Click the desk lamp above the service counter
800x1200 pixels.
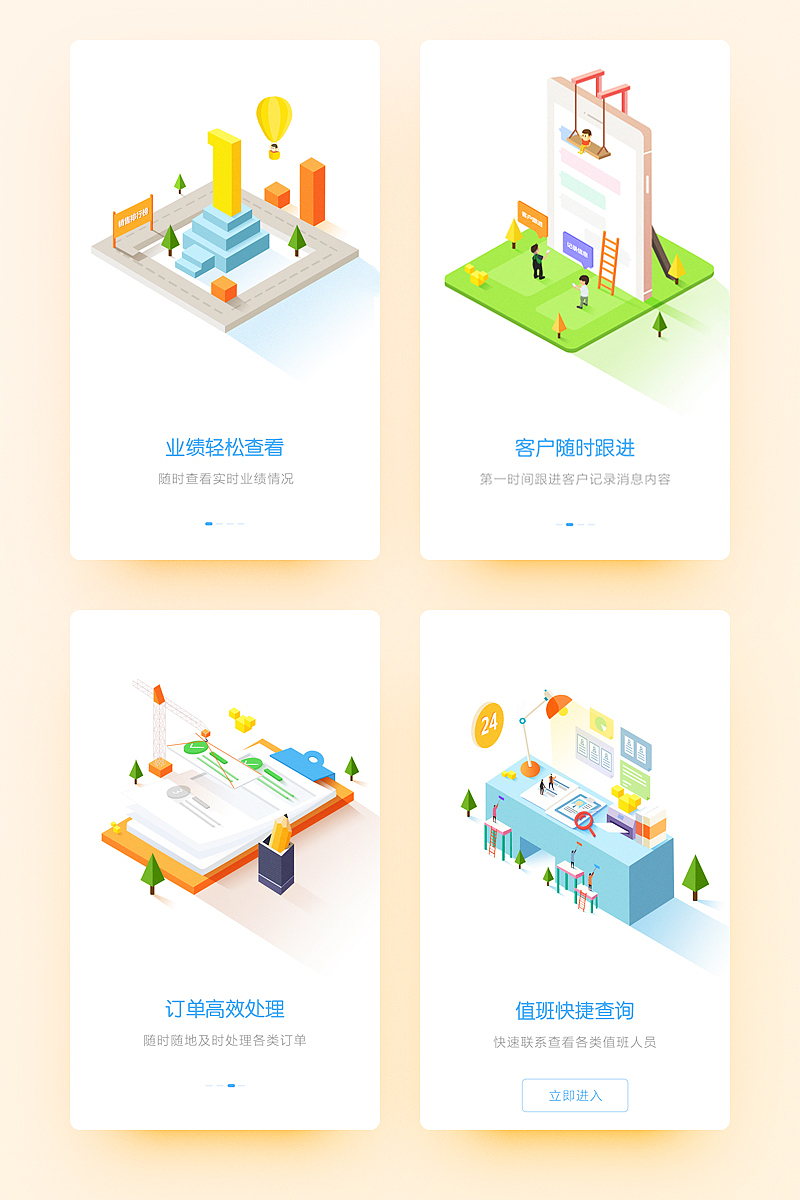pyautogui.click(x=558, y=708)
